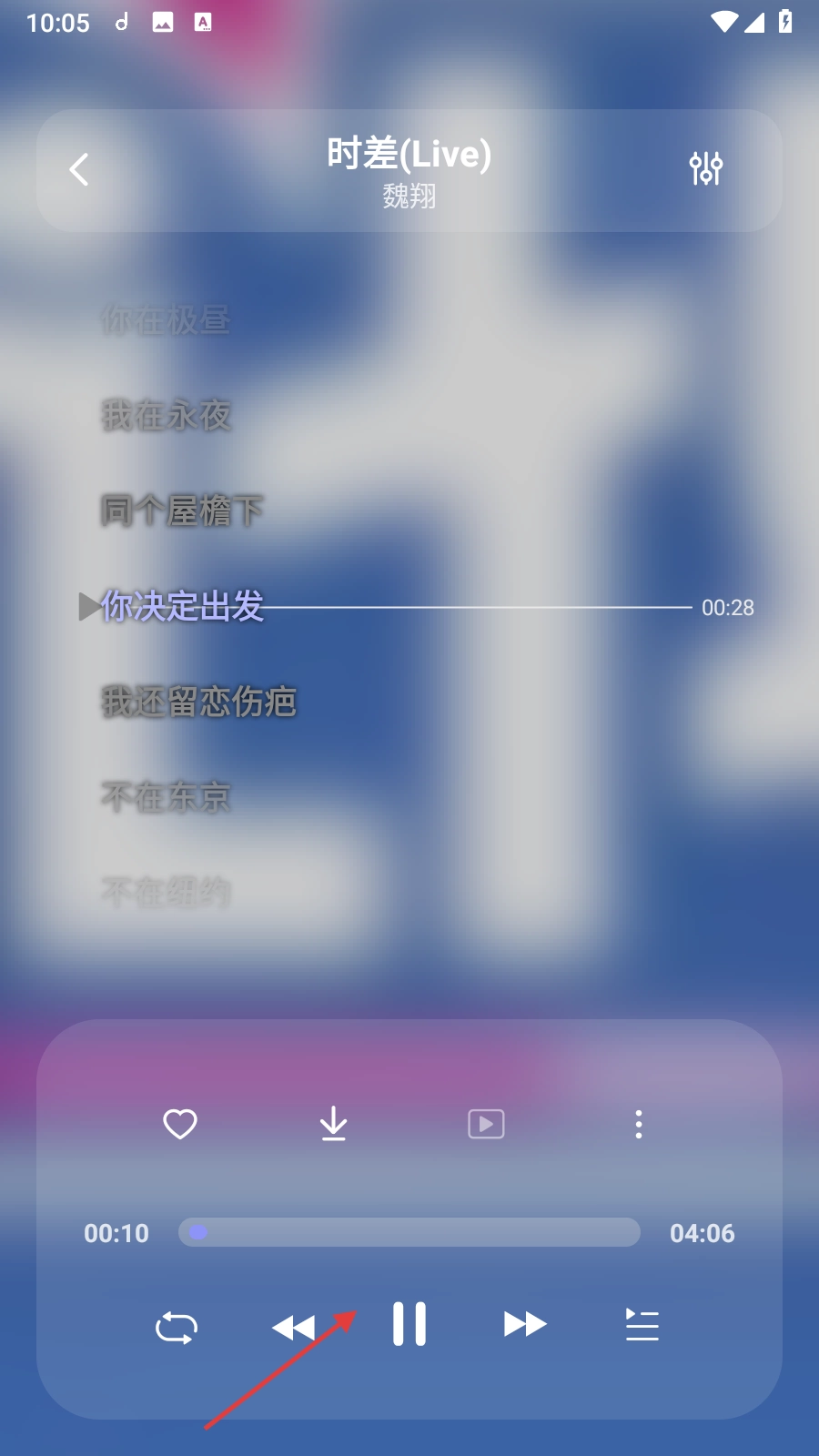This screenshot has height=1456, width=819.
Task: Play from lyric line 你决定出发
Action: (89, 606)
